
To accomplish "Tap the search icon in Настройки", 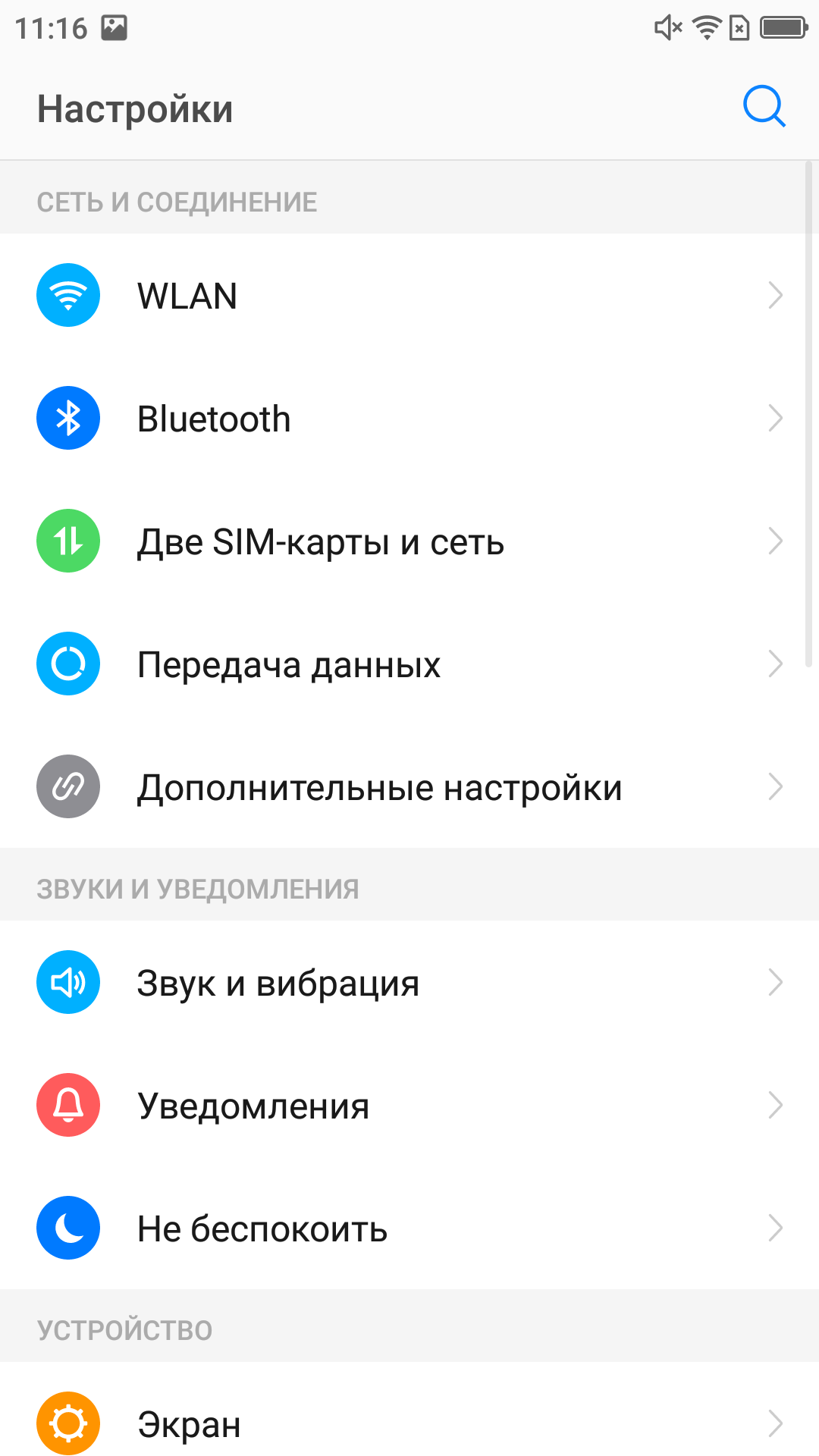I will point(764,107).
